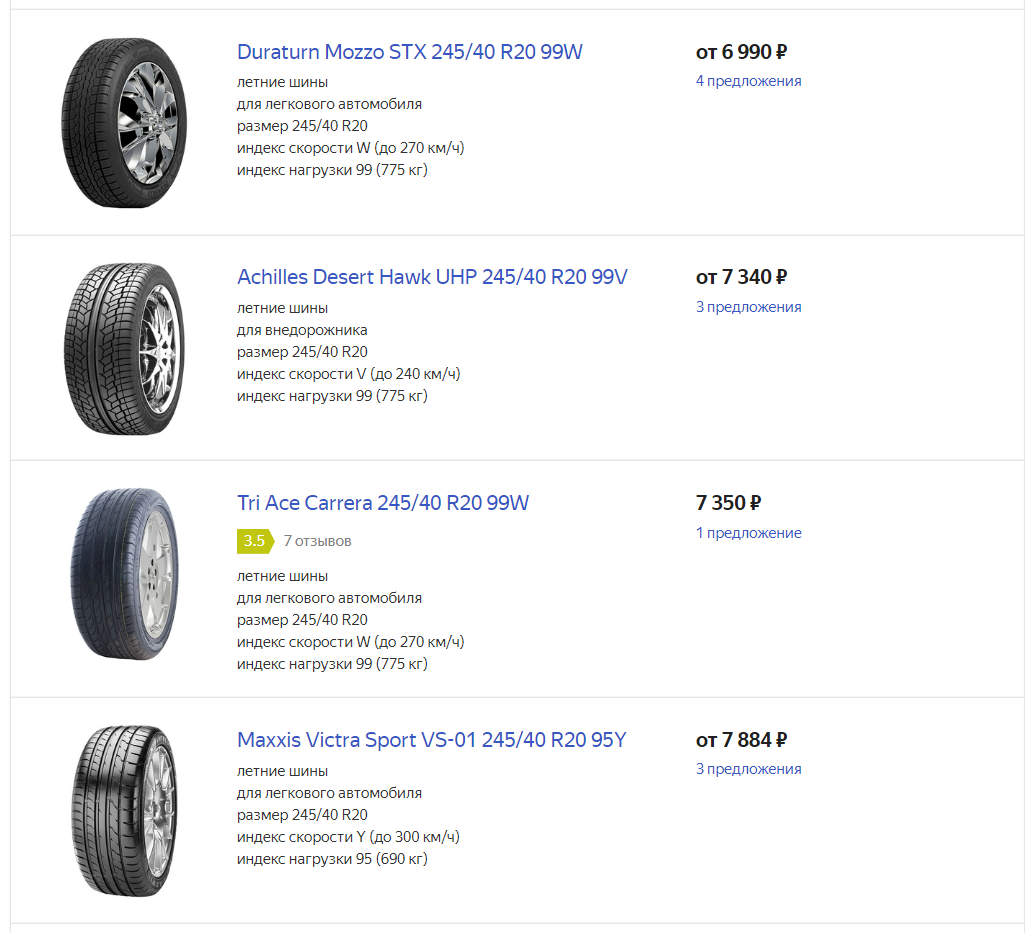
Task: Tap the Tri Ace Carrera tire image
Action: point(124,575)
